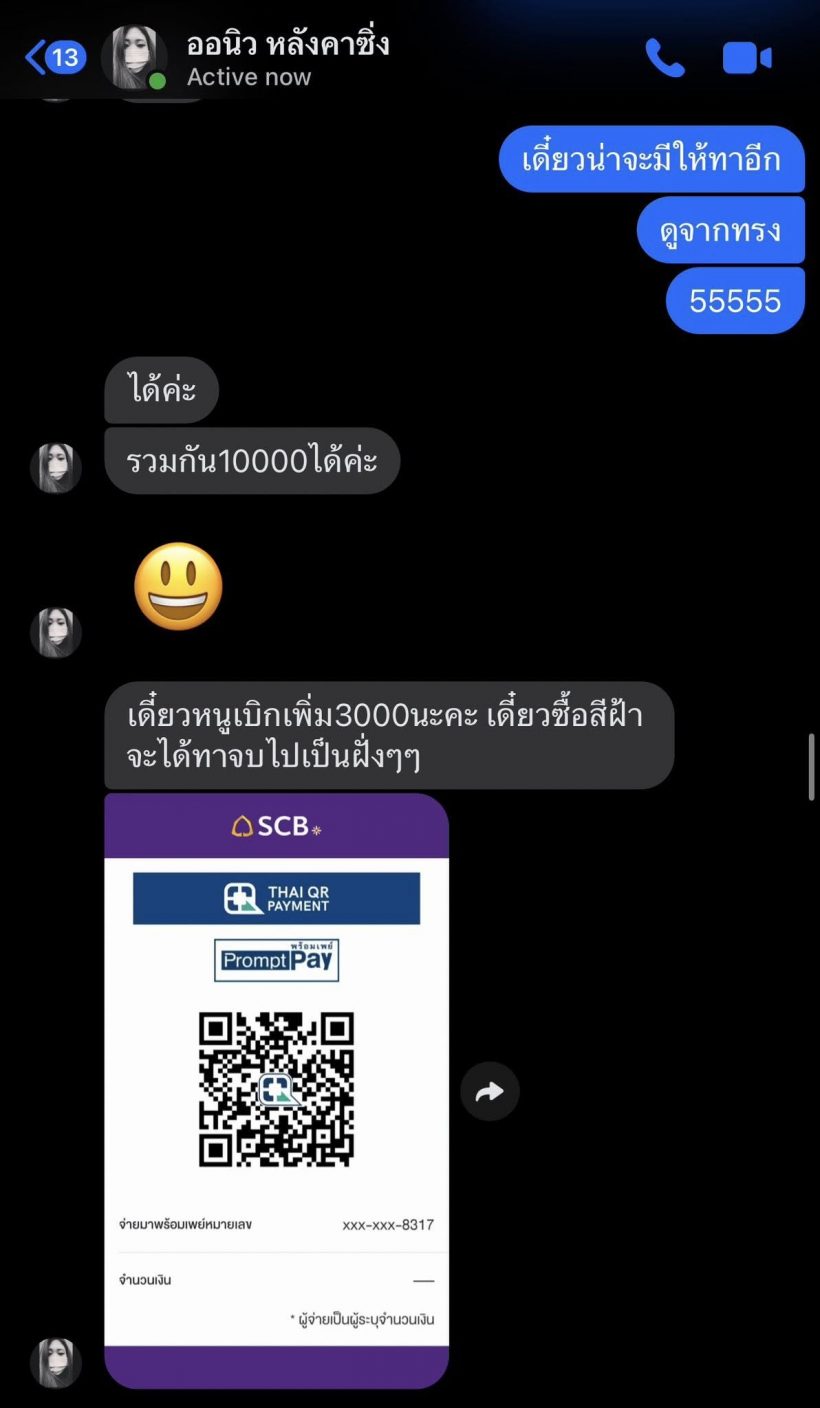Open the contact's profile picture in header
This screenshot has width=820, height=1408.
tap(135, 57)
